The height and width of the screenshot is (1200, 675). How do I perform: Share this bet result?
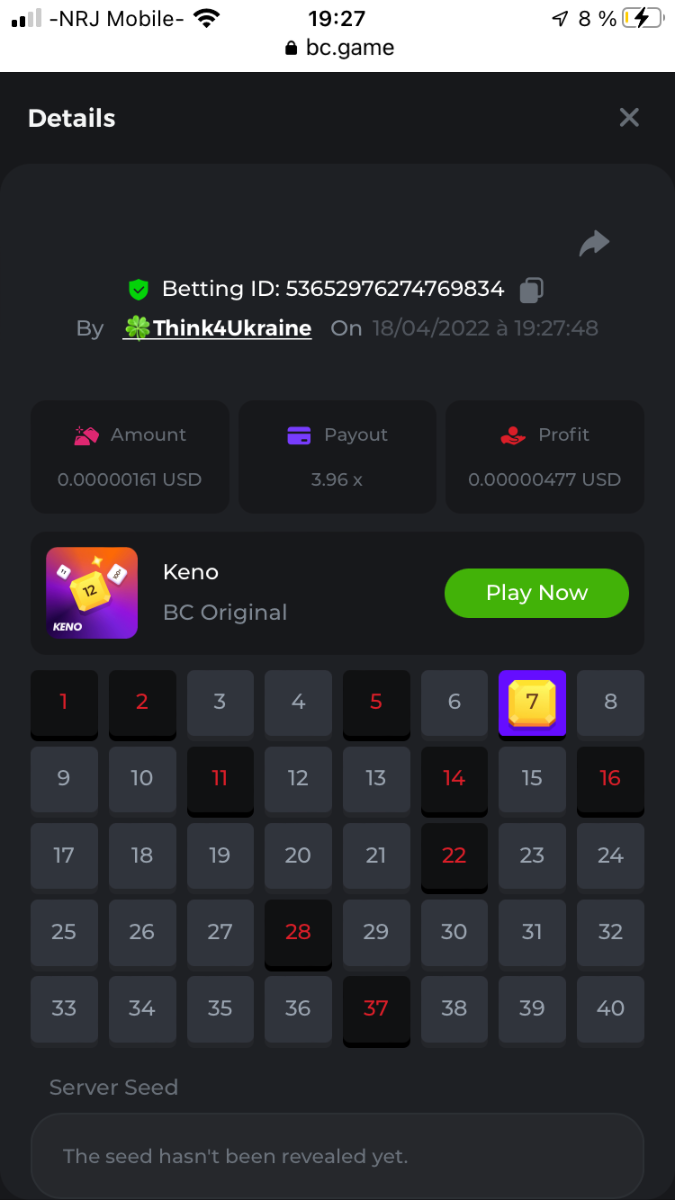pos(594,243)
